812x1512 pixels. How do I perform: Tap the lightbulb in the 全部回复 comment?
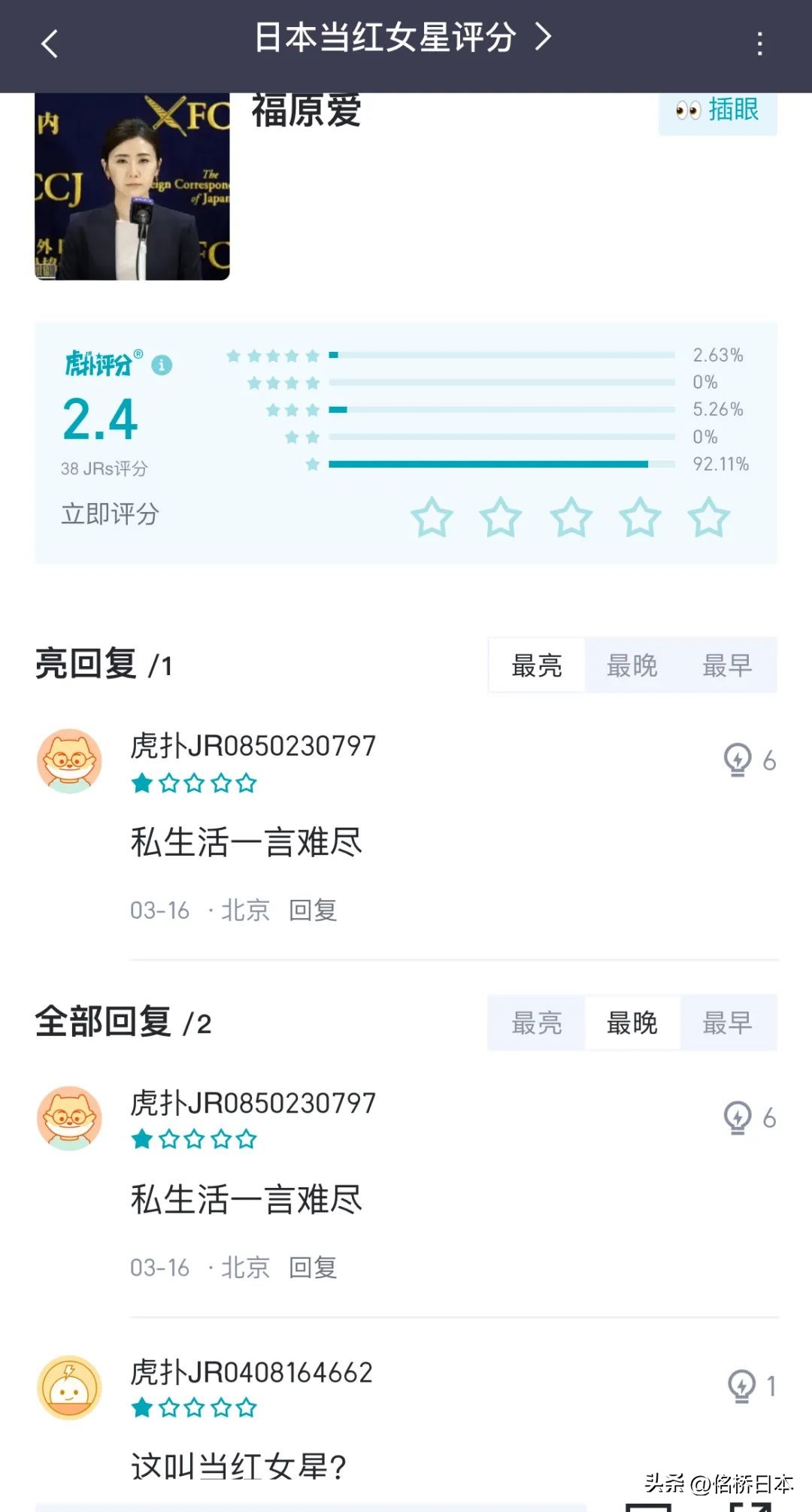click(738, 1117)
